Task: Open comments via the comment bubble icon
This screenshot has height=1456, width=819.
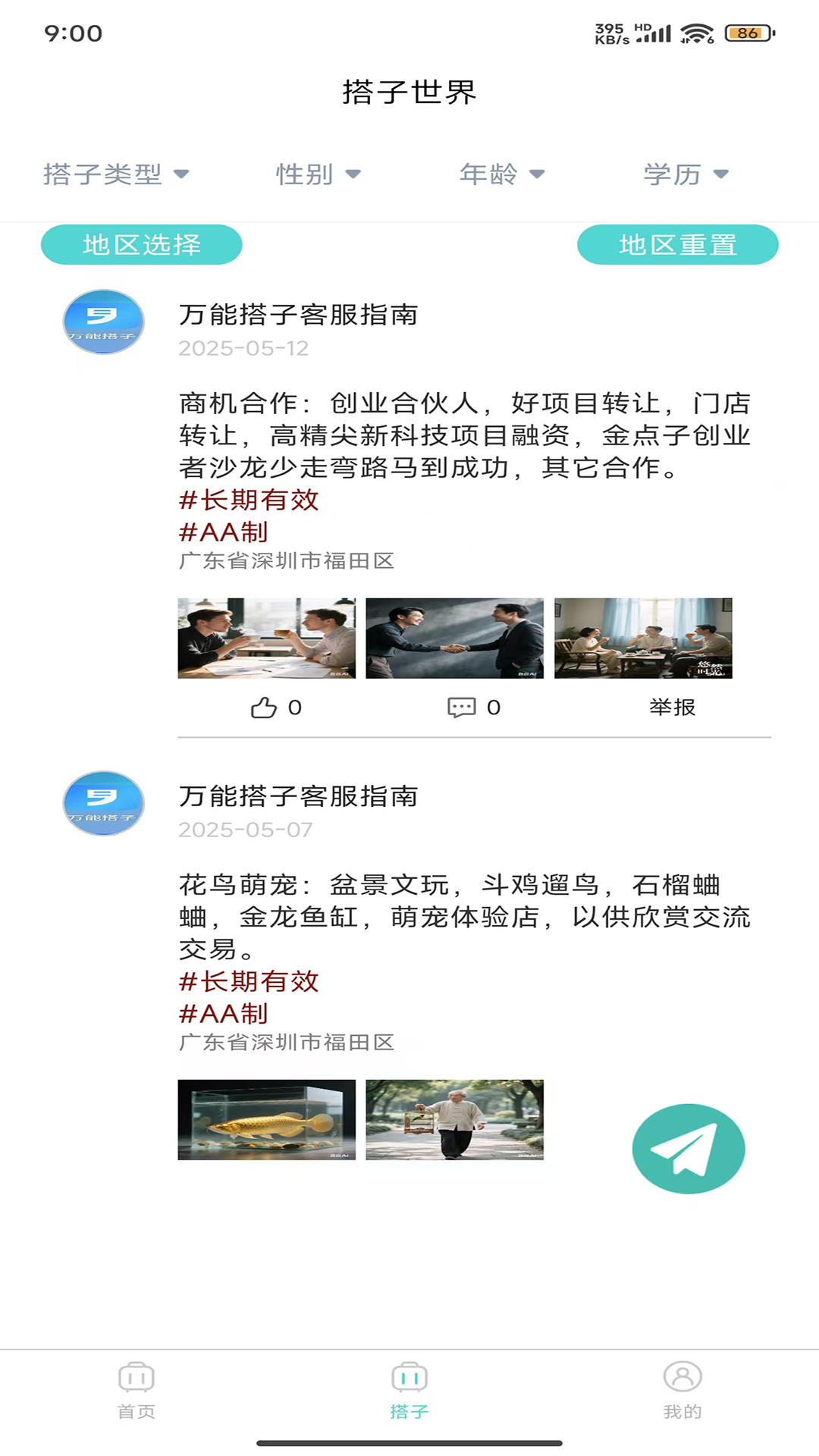Action: pos(461,707)
